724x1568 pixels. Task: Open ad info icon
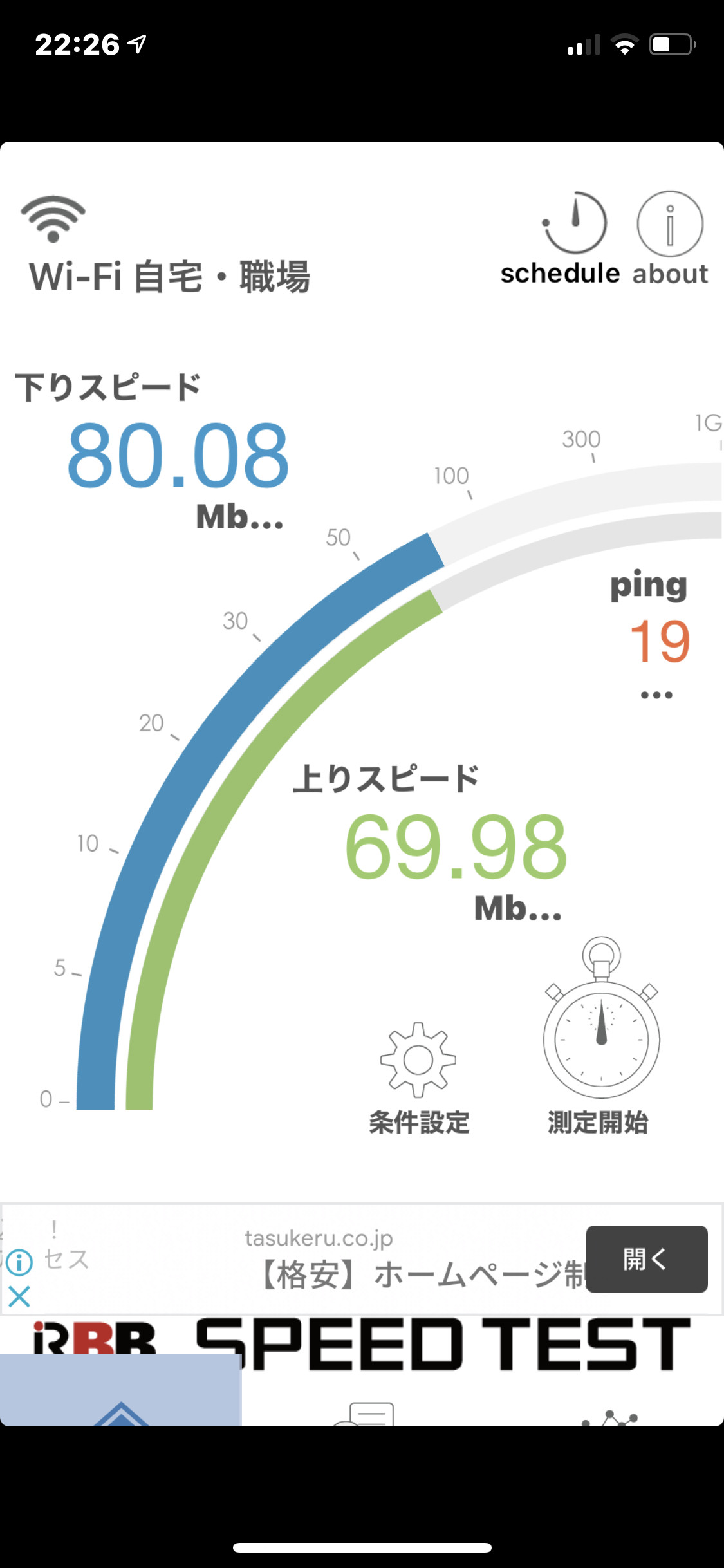click(x=19, y=1262)
